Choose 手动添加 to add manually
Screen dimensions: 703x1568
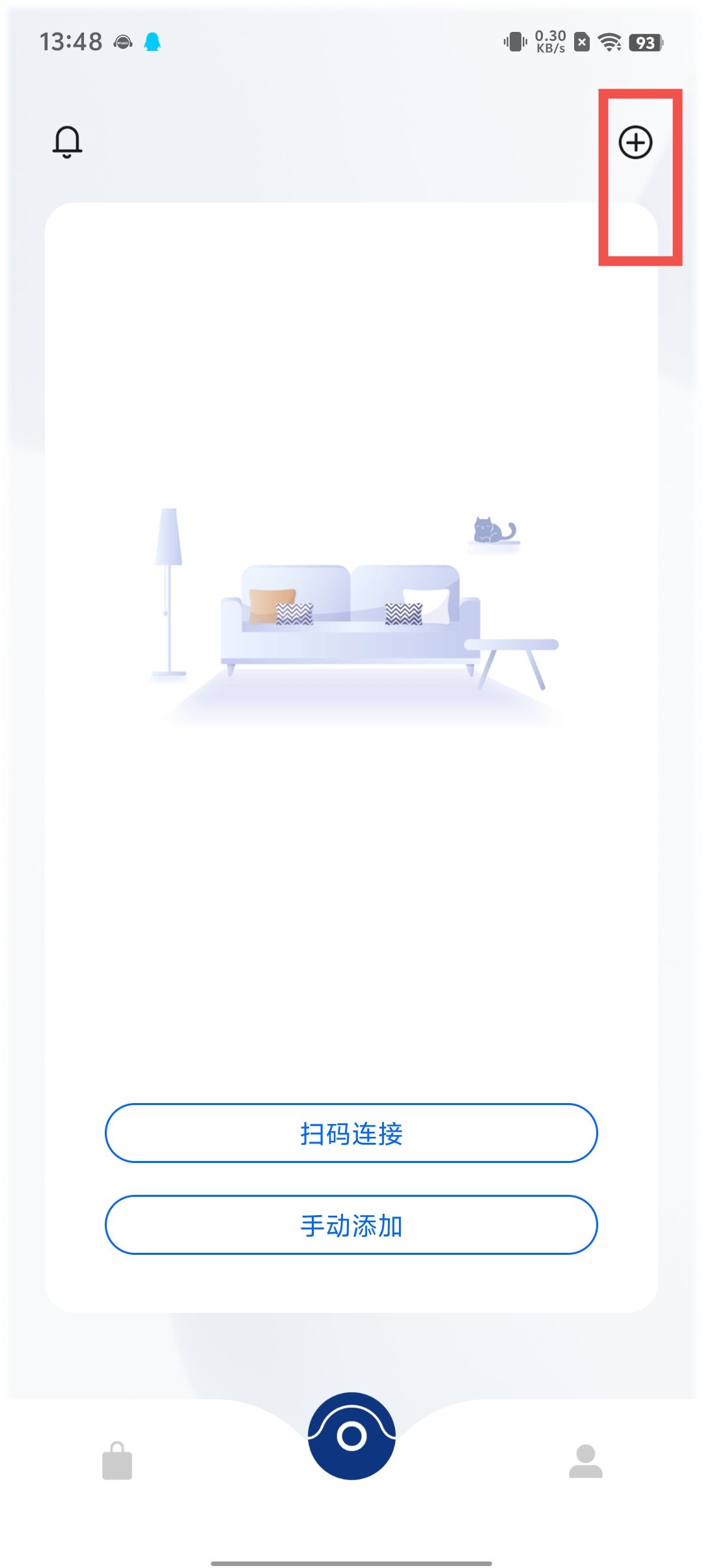pyautogui.click(x=351, y=1225)
